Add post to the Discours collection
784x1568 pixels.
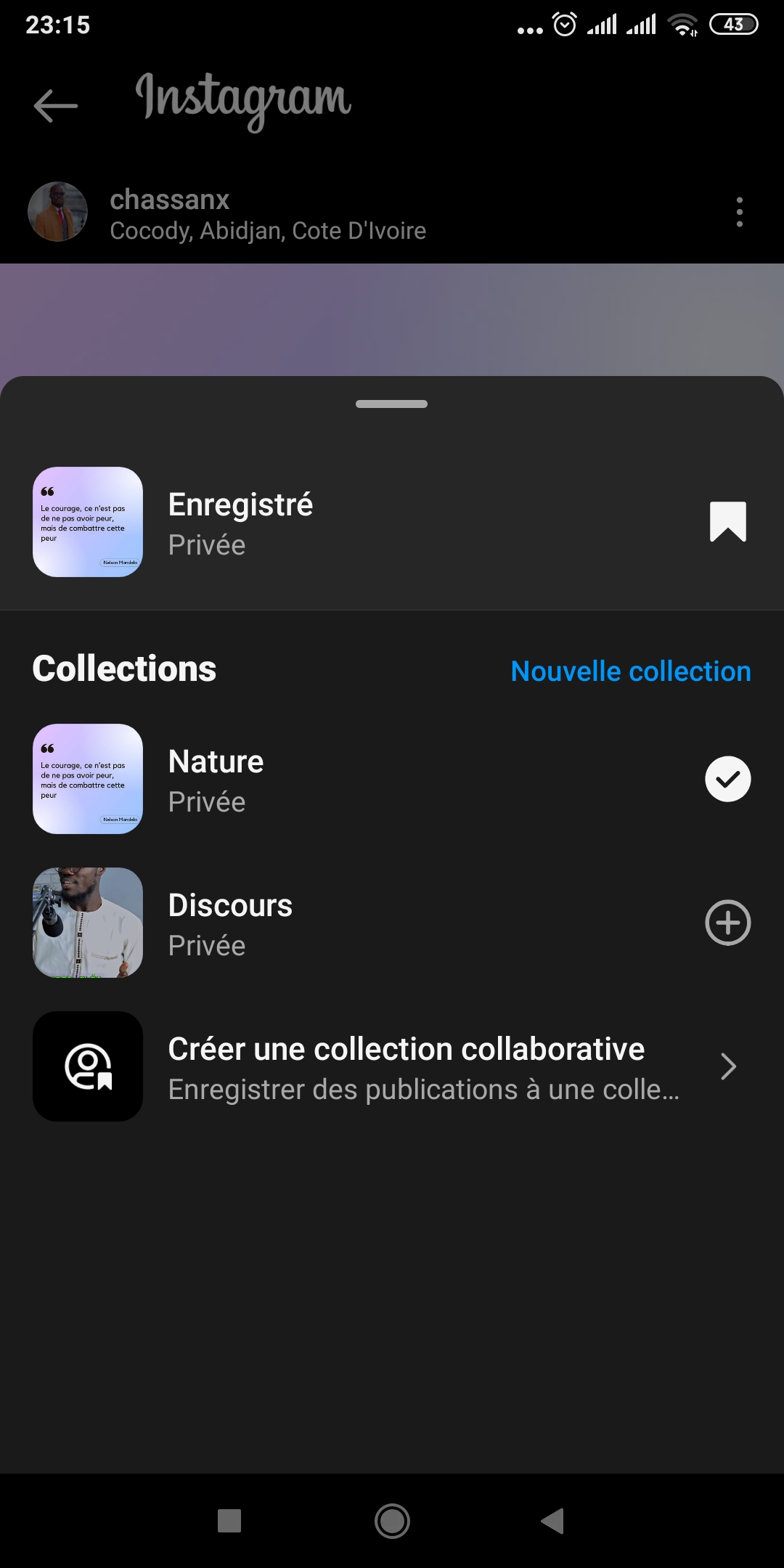coord(727,923)
